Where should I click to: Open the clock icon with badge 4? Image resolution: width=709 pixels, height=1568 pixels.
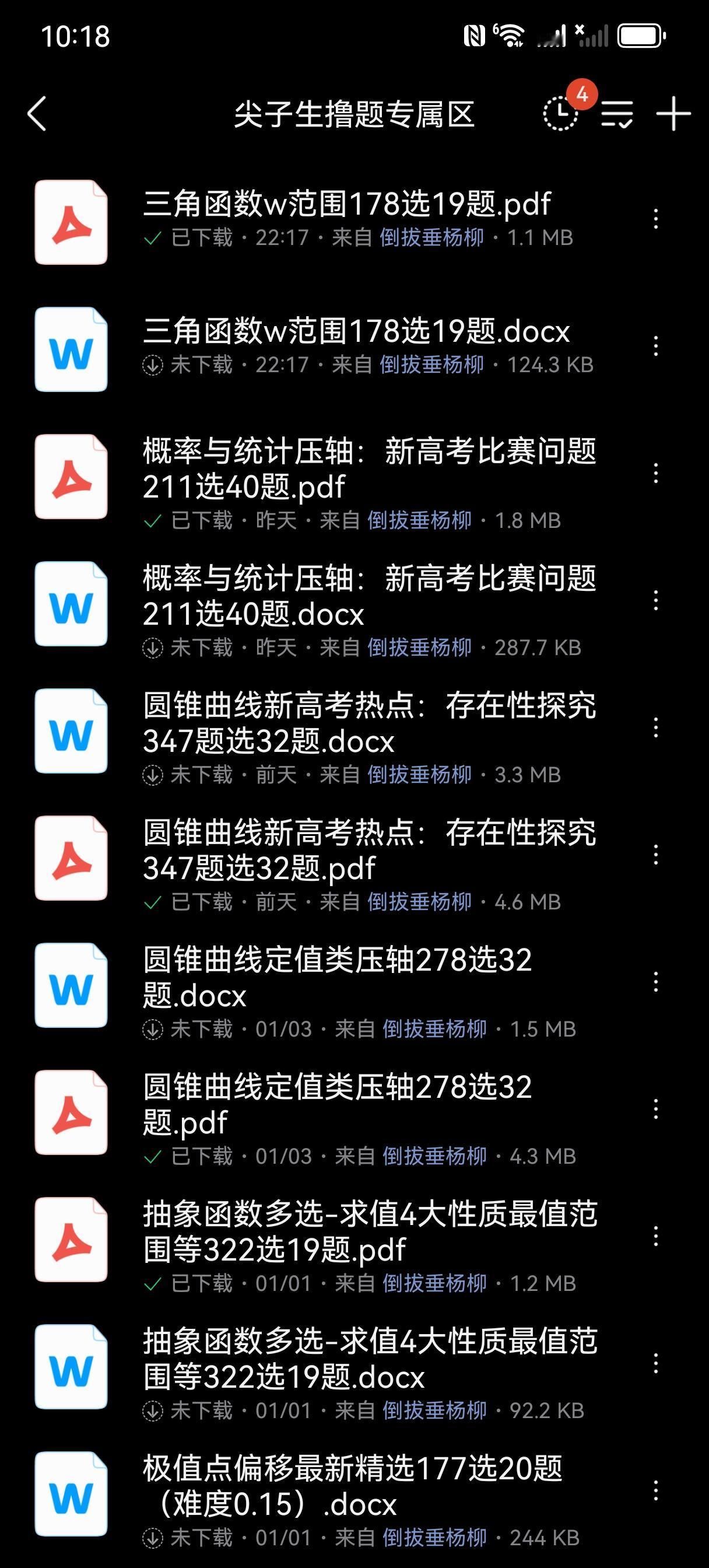point(560,113)
